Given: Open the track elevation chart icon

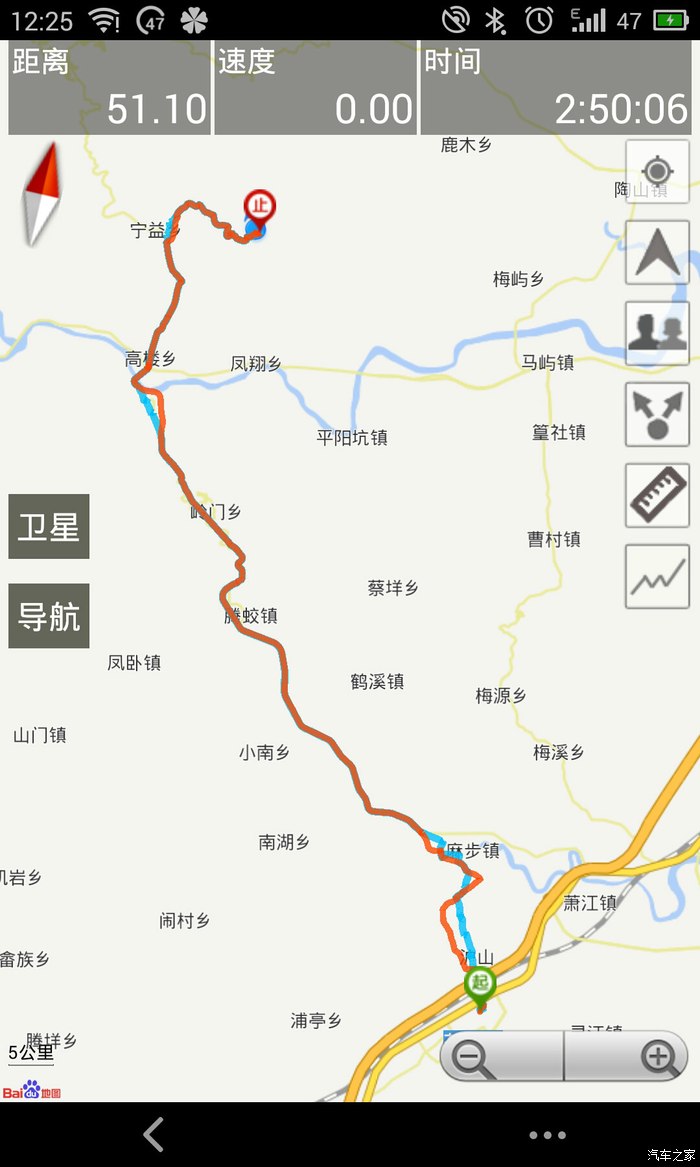Looking at the screenshot, I should (657, 576).
